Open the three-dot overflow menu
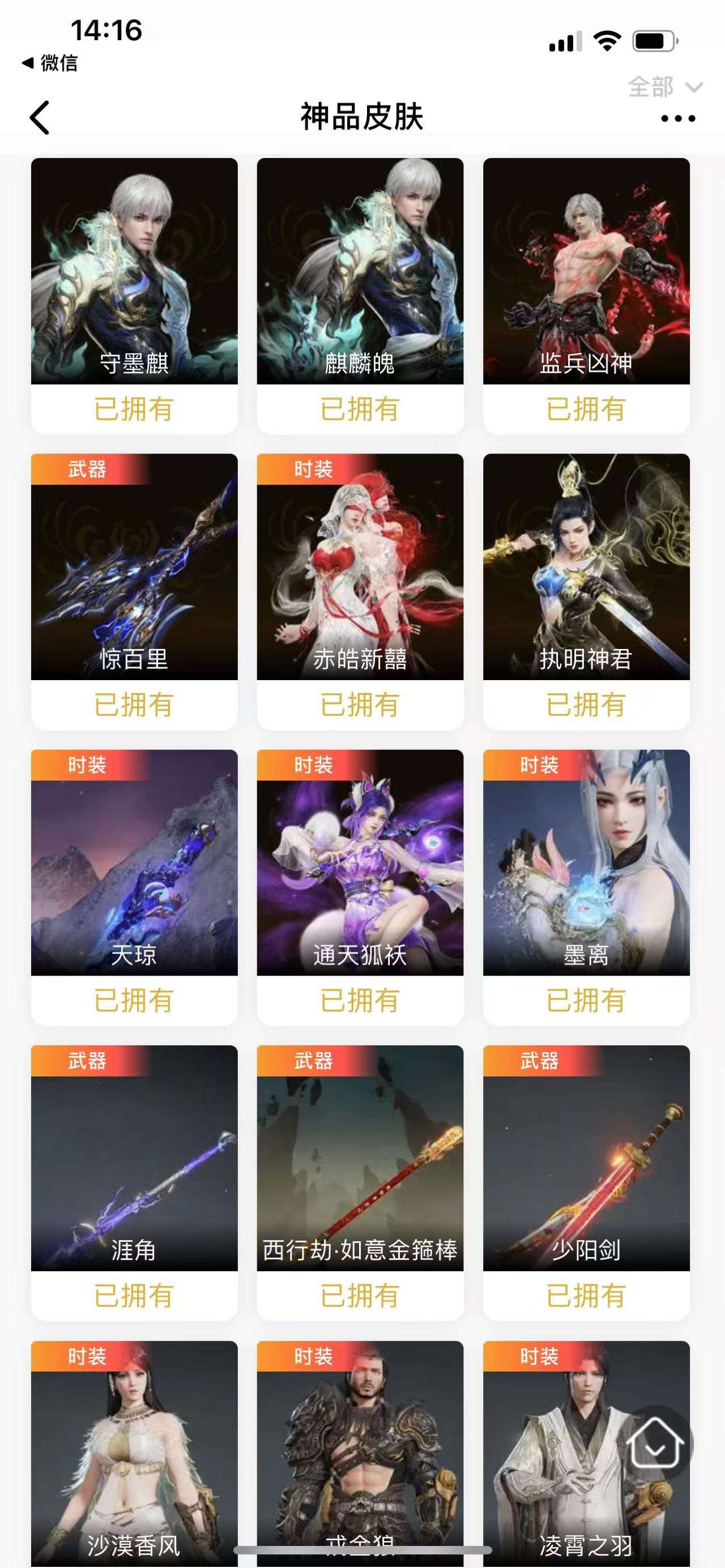Viewport: 725px width, 1568px height. pyautogui.click(x=677, y=118)
